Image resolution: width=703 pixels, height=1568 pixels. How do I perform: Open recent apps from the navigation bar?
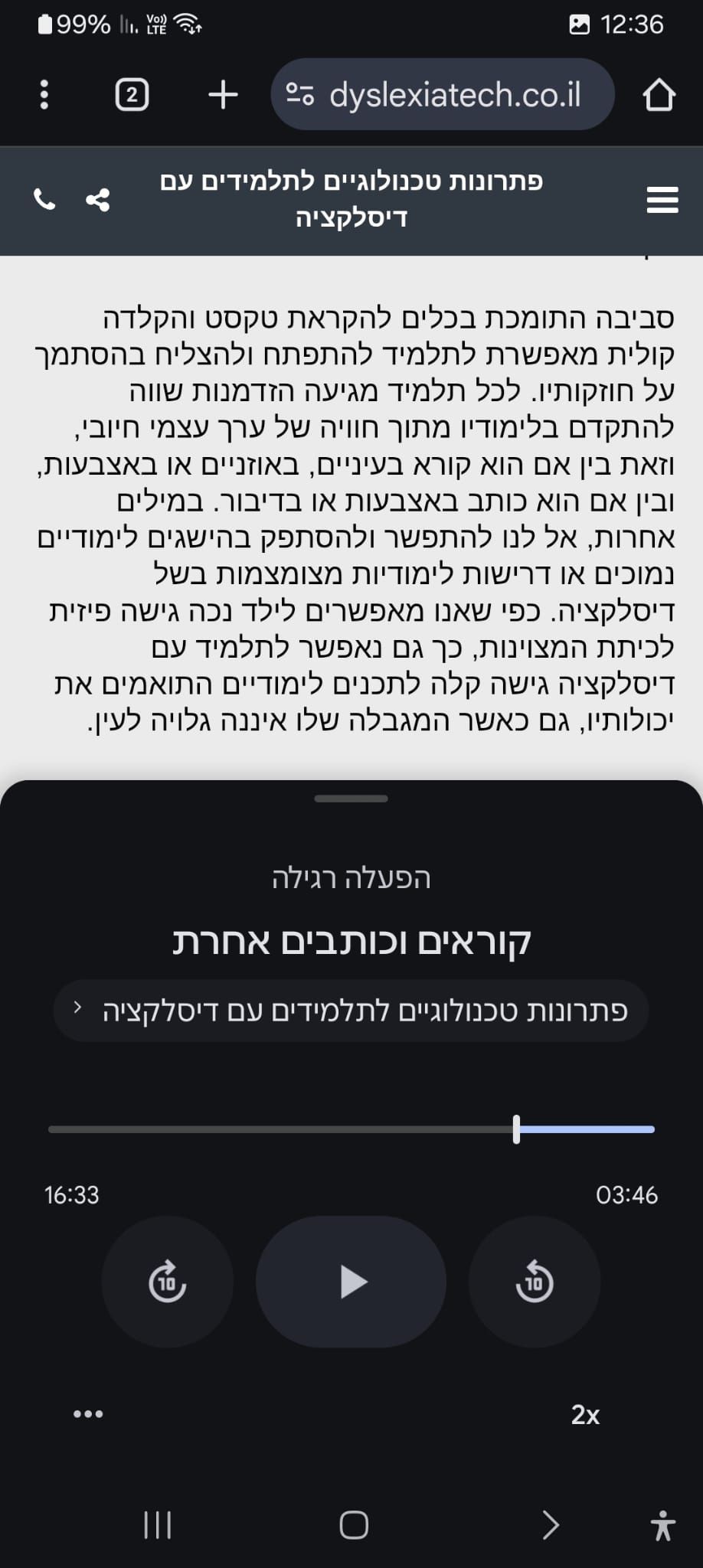pos(158,1525)
